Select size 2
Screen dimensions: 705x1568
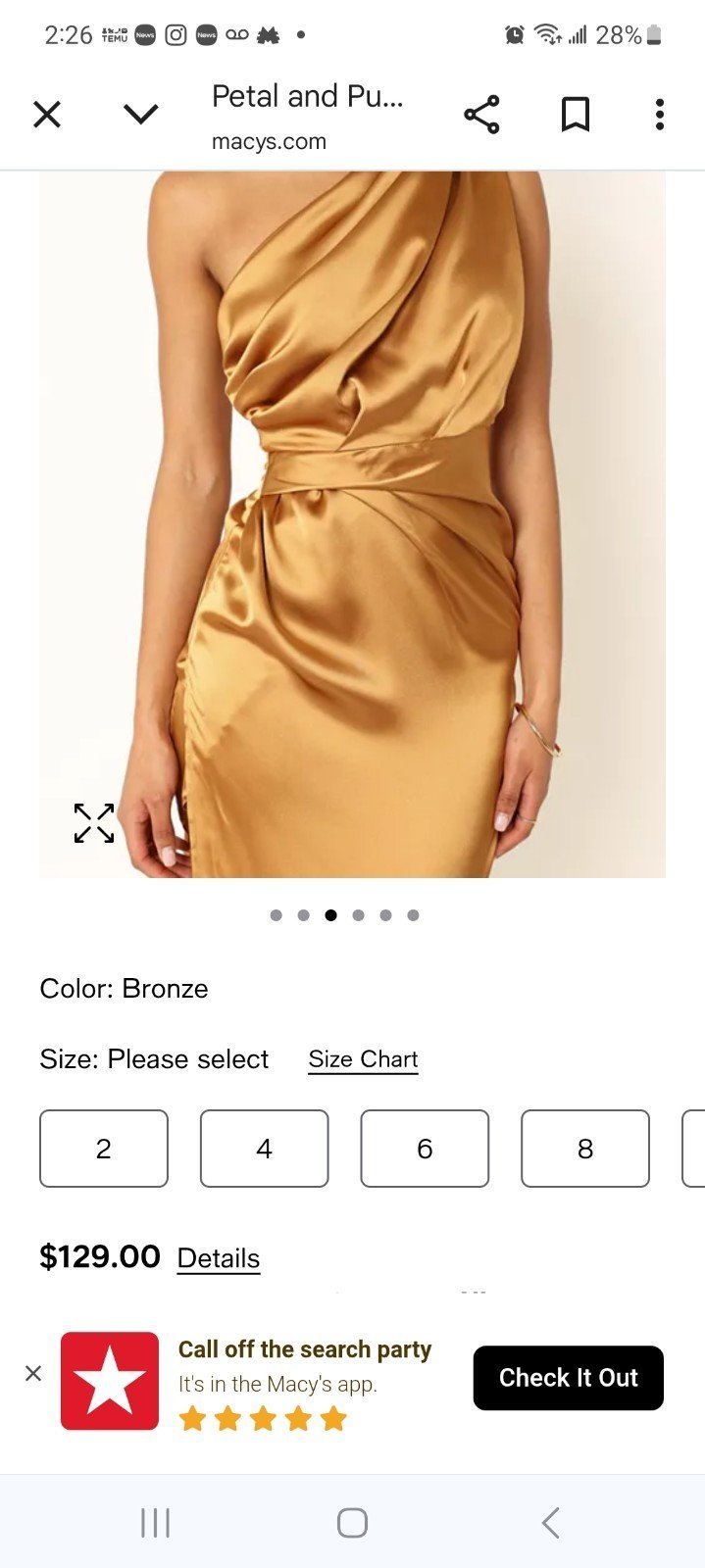(104, 1149)
